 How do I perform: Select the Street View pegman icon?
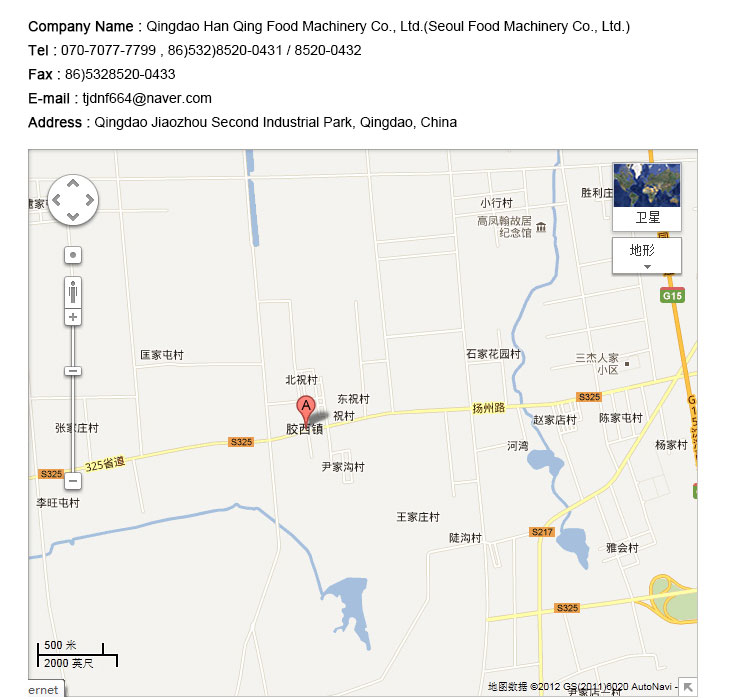[73, 292]
